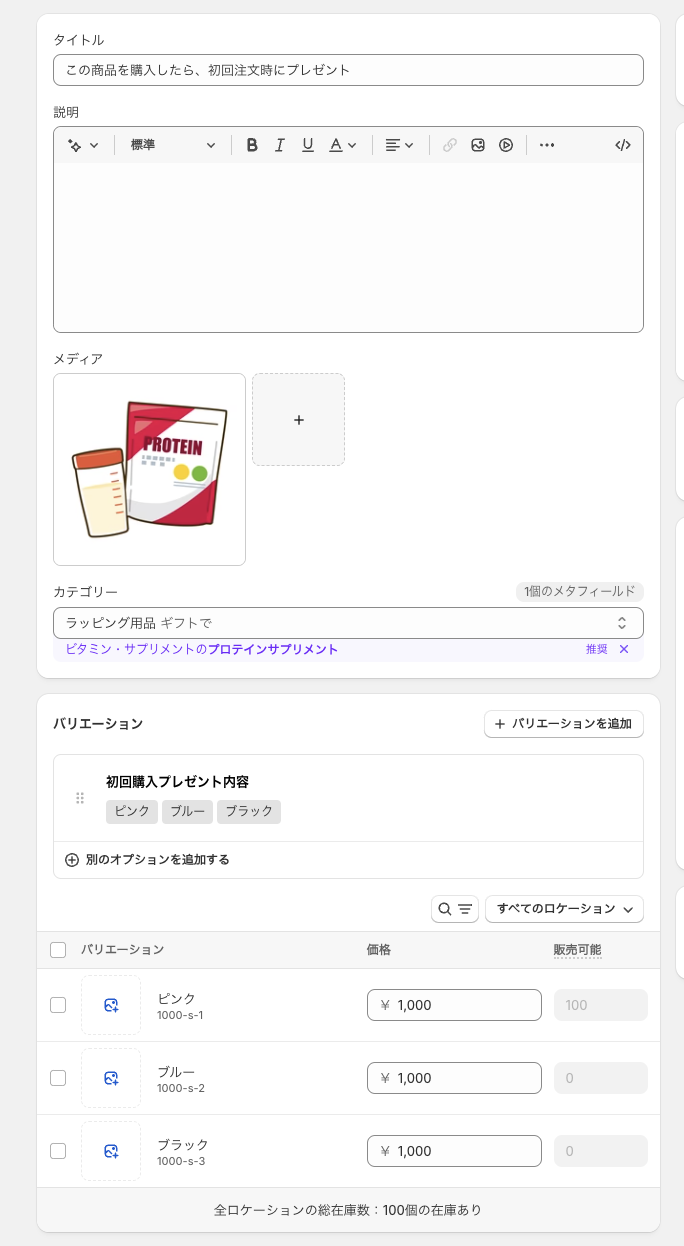Image resolution: width=684 pixels, height=1246 pixels.
Task: Open the text alignment dropdown
Action: click(x=399, y=145)
